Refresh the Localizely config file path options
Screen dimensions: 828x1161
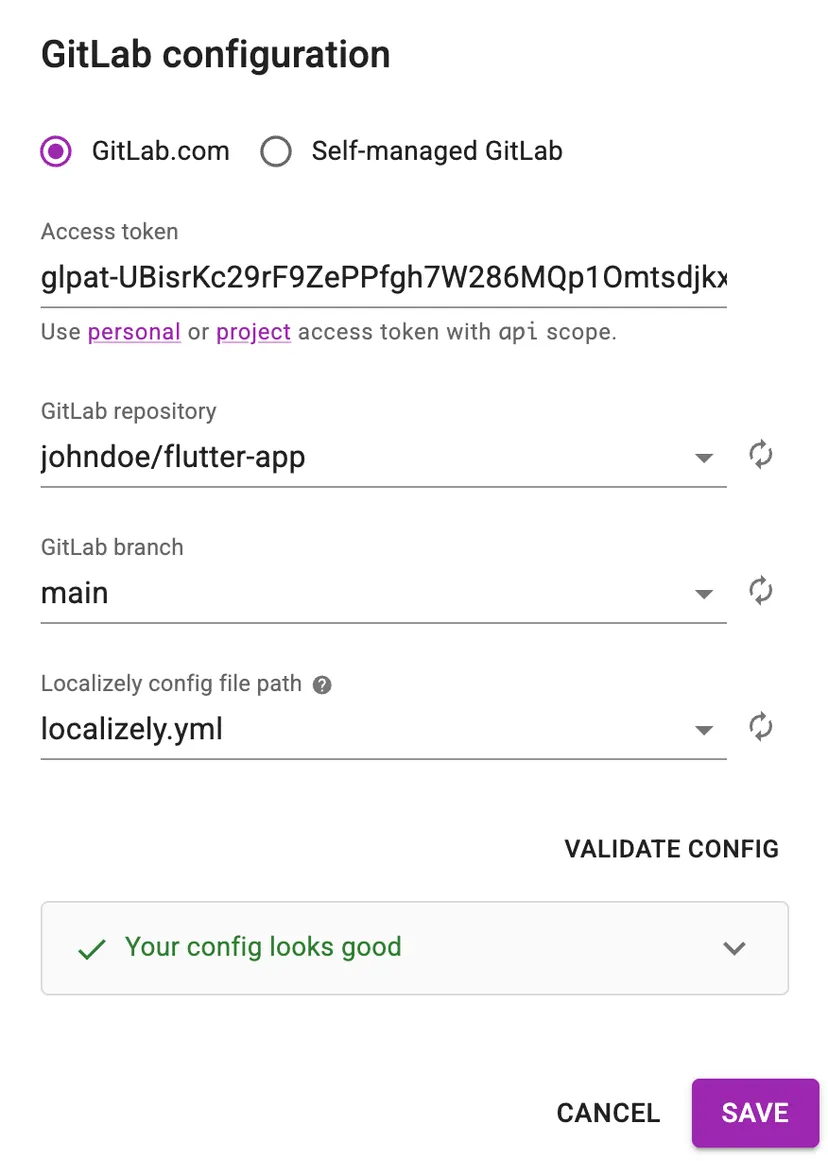click(x=761, y=728)
